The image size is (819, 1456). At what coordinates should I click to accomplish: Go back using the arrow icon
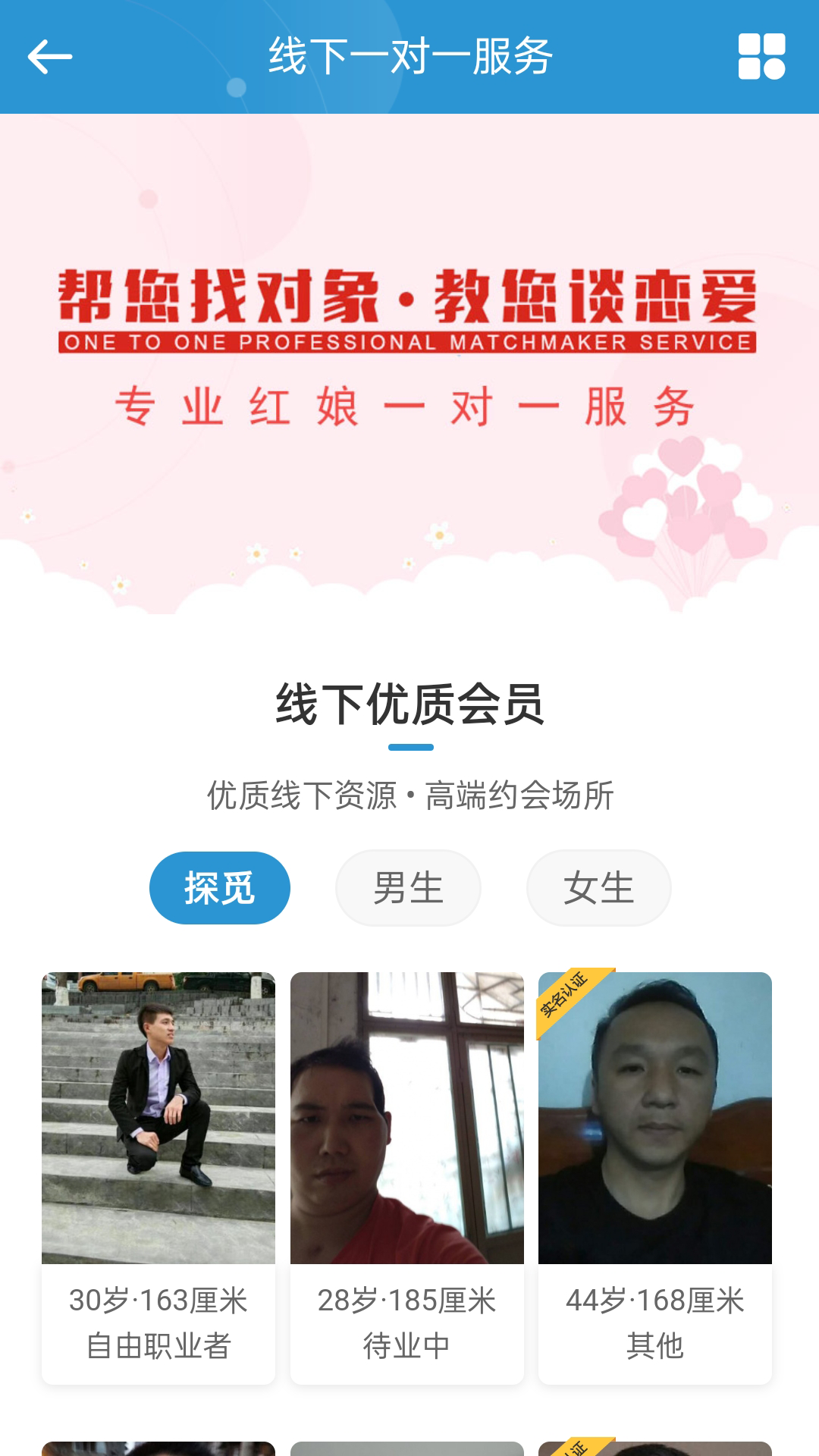coord(50,57)
